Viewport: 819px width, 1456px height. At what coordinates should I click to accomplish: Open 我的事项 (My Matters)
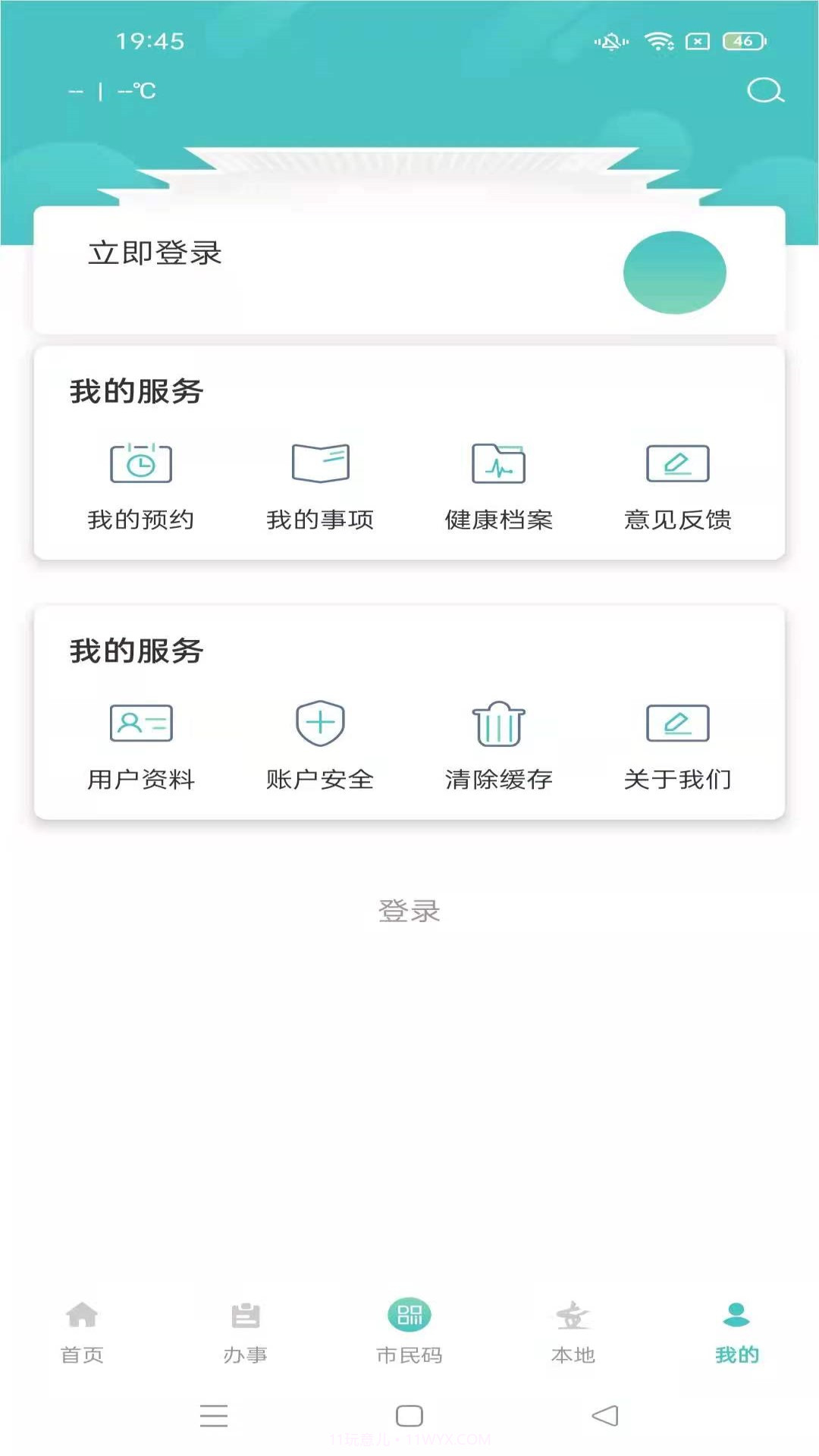click(x=321, y=485)
